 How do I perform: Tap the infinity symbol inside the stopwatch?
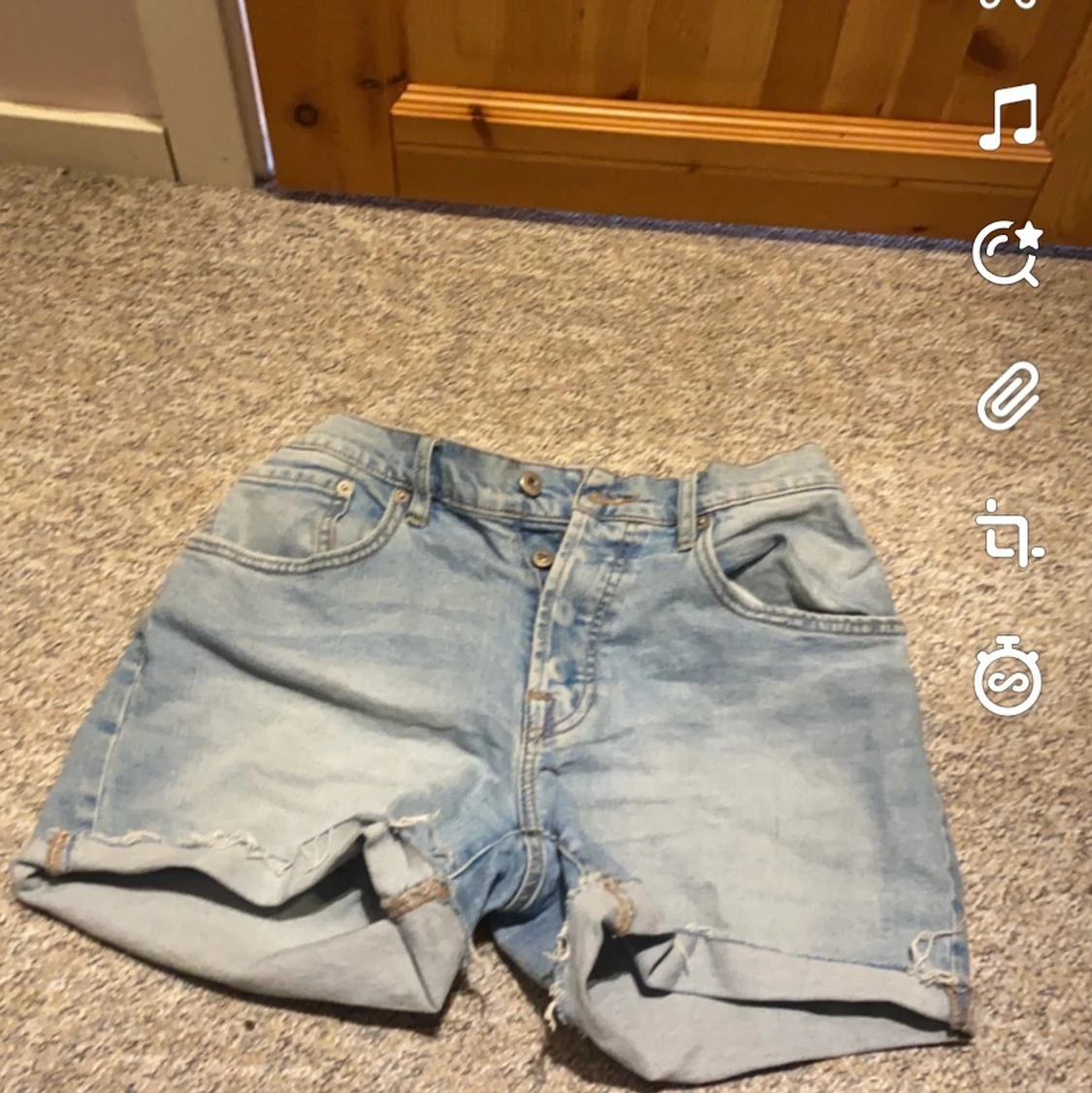1009,679
